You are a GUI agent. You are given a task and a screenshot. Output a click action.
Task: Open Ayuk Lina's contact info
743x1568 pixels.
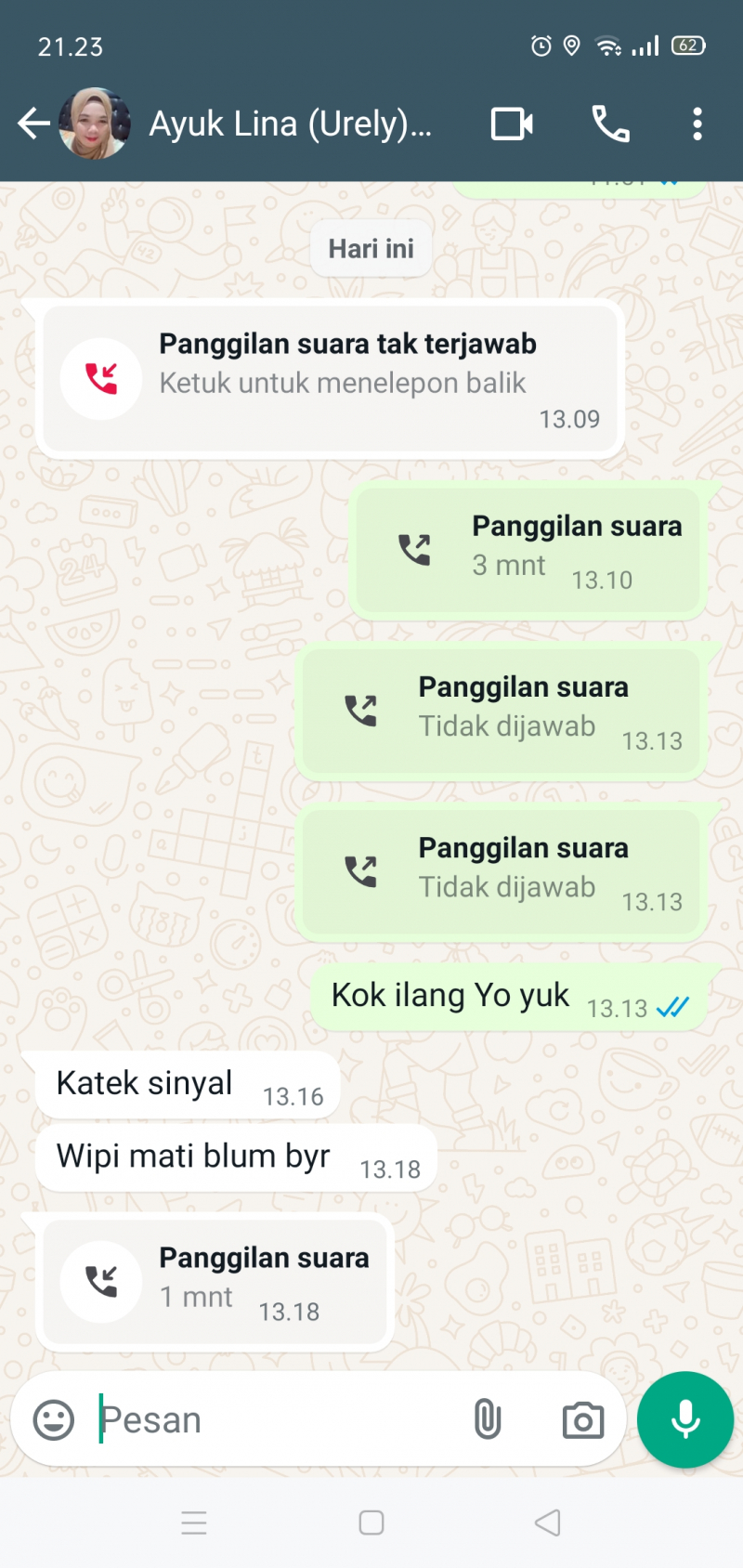(290, 124)
